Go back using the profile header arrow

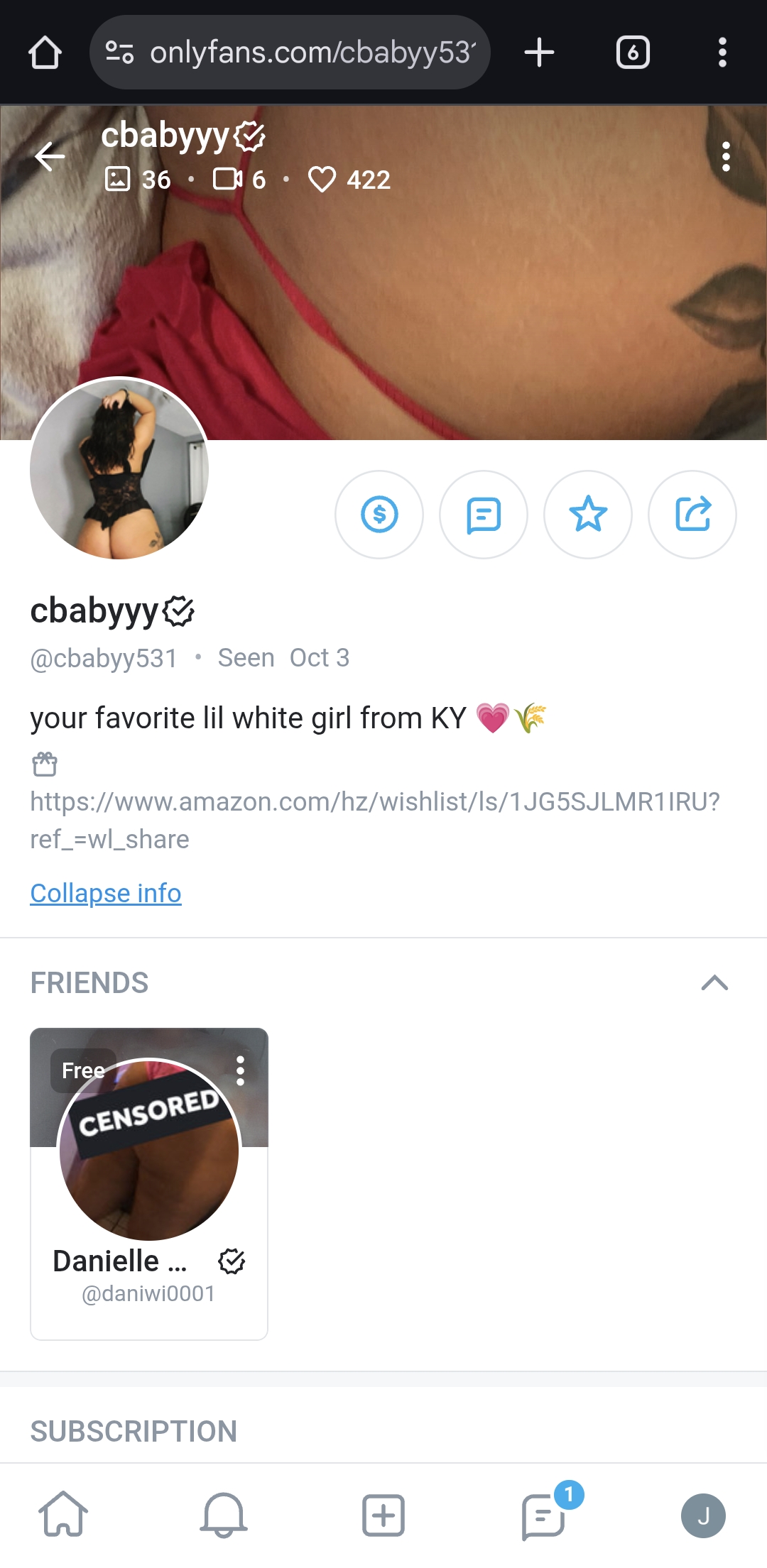click(x=50, y=157)
